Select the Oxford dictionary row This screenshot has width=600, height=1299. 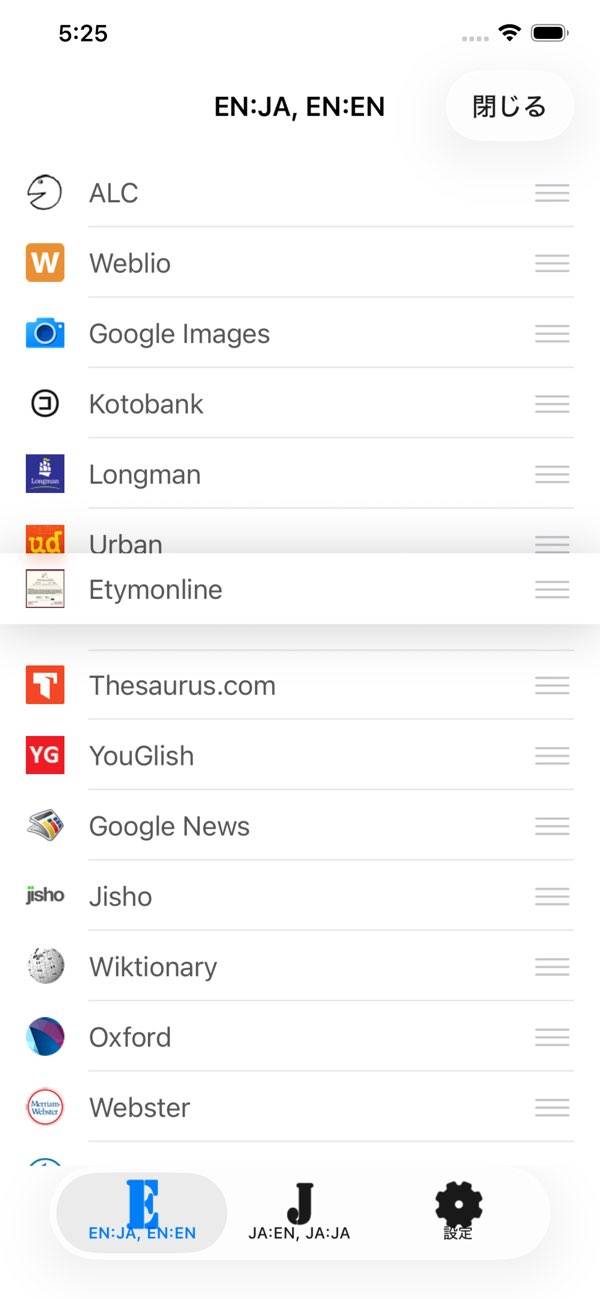tap(130, 1037)
